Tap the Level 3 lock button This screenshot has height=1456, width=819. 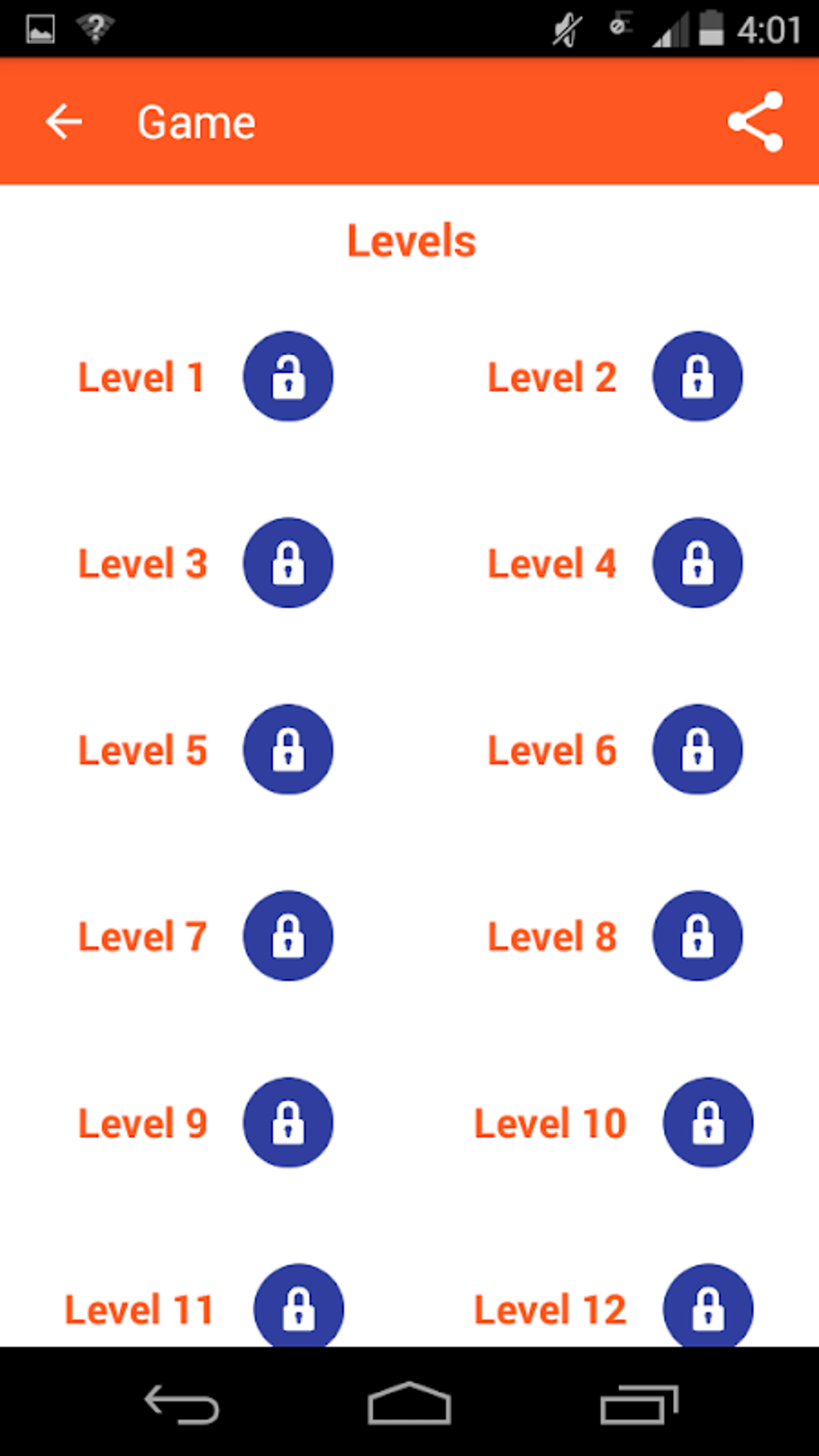pyautogui.click(x=288, y=562)
